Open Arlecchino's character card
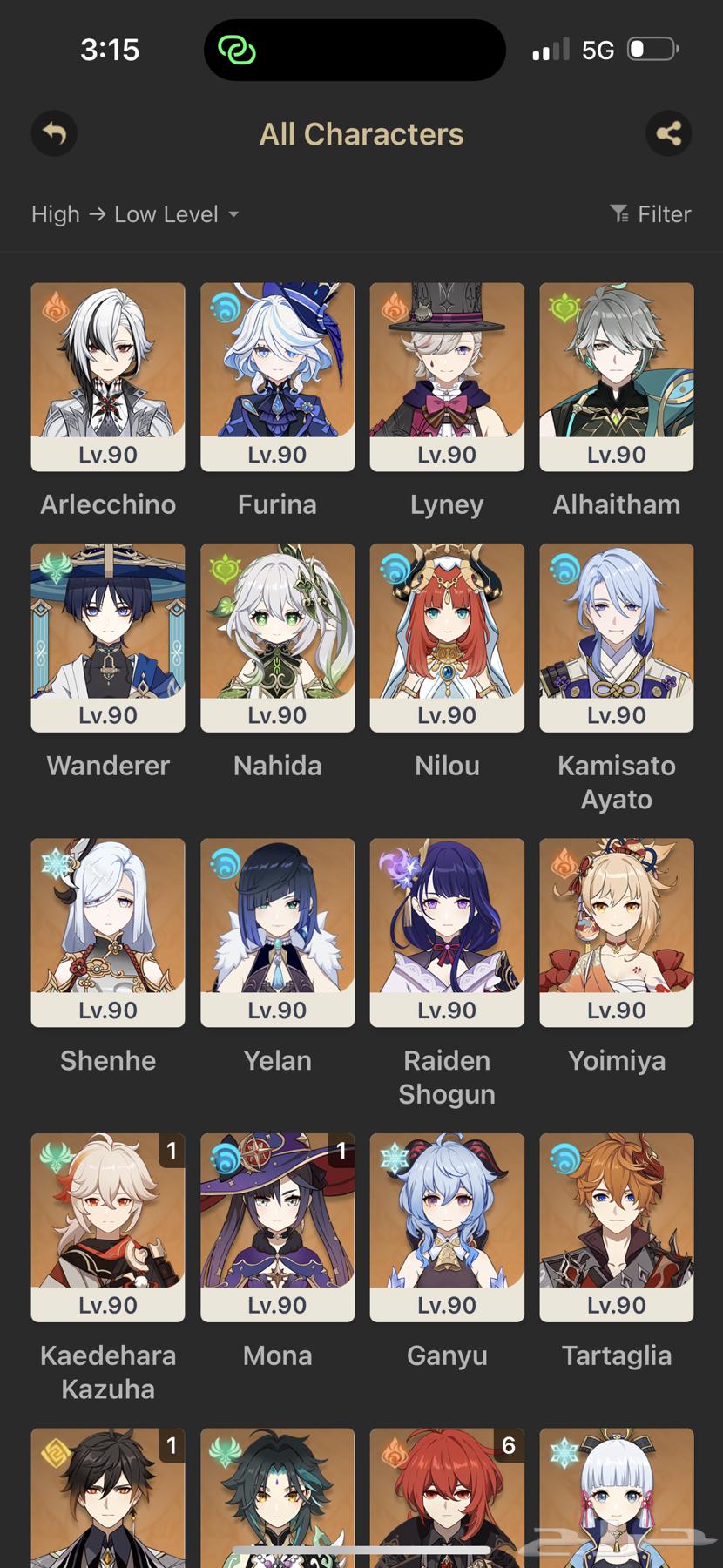This screenshot has height=1568, width=723. [108, 376]
